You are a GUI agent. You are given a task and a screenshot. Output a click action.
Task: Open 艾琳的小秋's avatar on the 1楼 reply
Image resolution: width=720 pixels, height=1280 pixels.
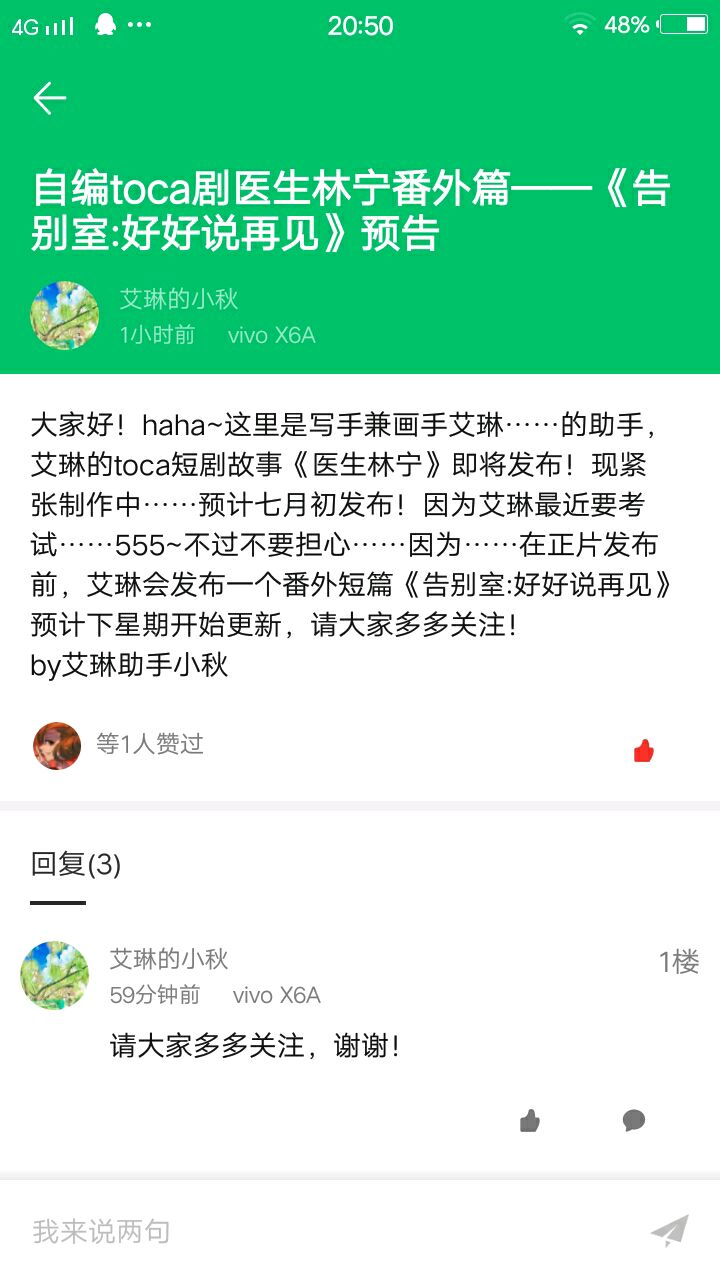coord(55,975)
